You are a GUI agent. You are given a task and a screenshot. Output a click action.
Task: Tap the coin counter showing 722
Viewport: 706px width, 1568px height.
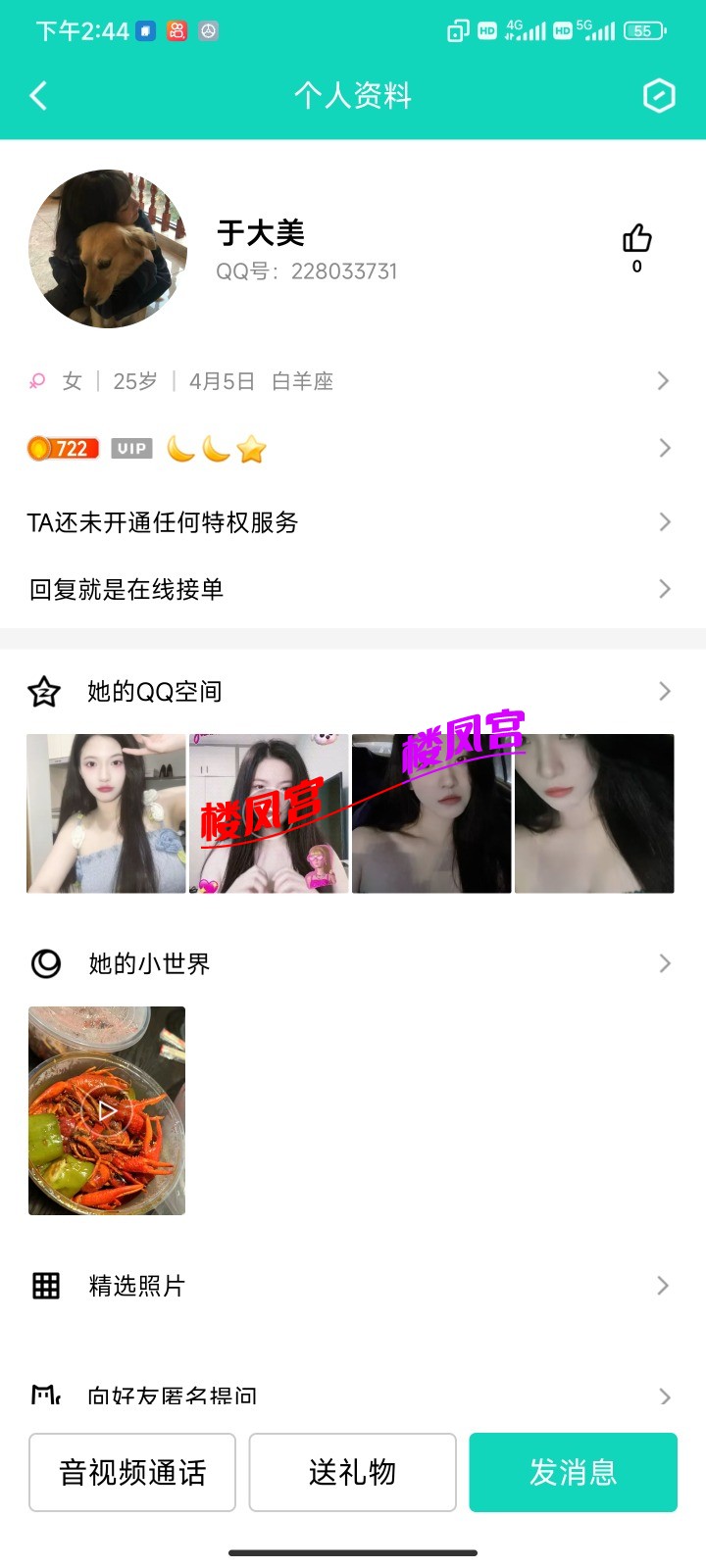tap(63, 448)
